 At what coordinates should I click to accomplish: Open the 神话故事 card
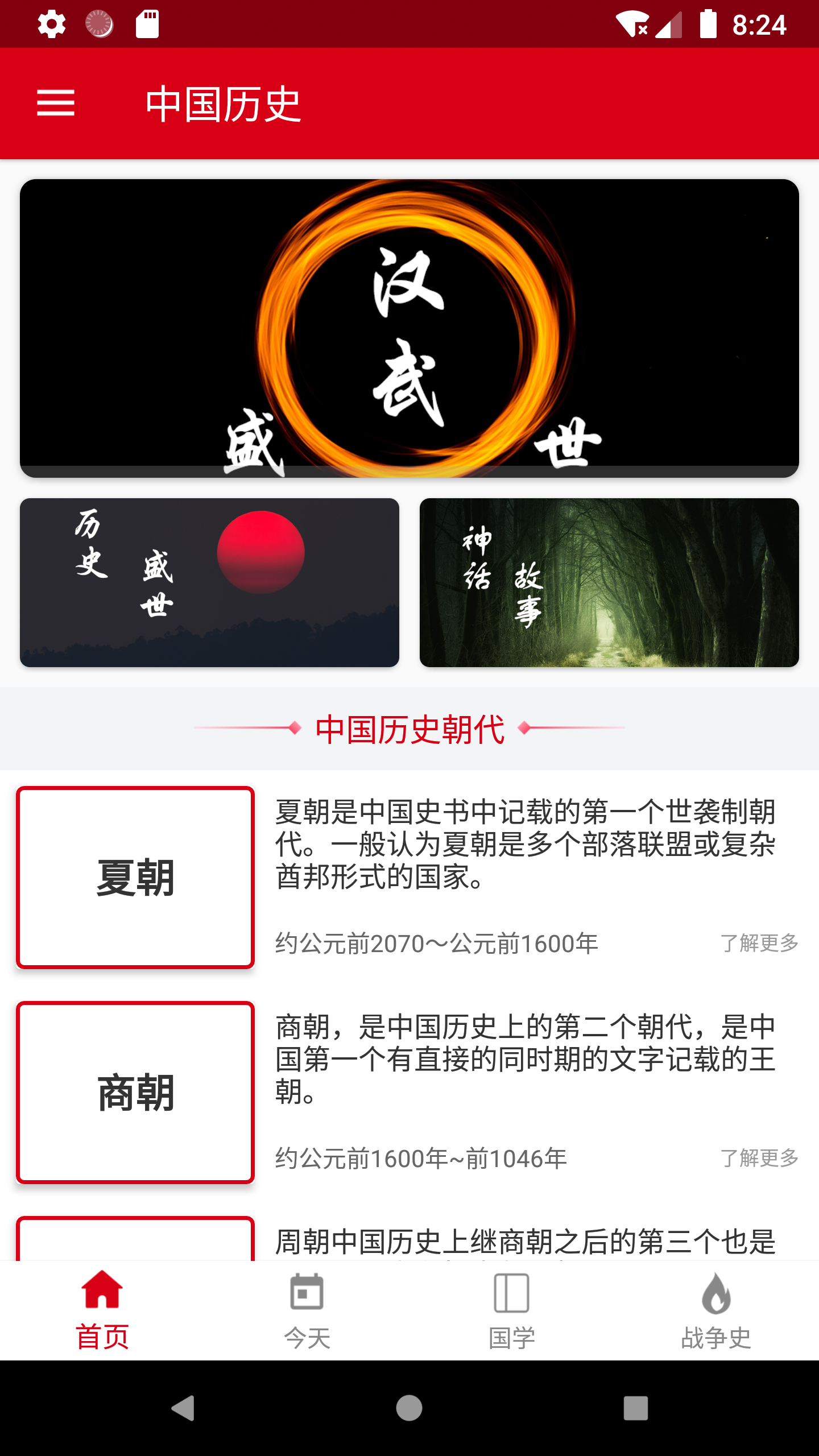609,590
